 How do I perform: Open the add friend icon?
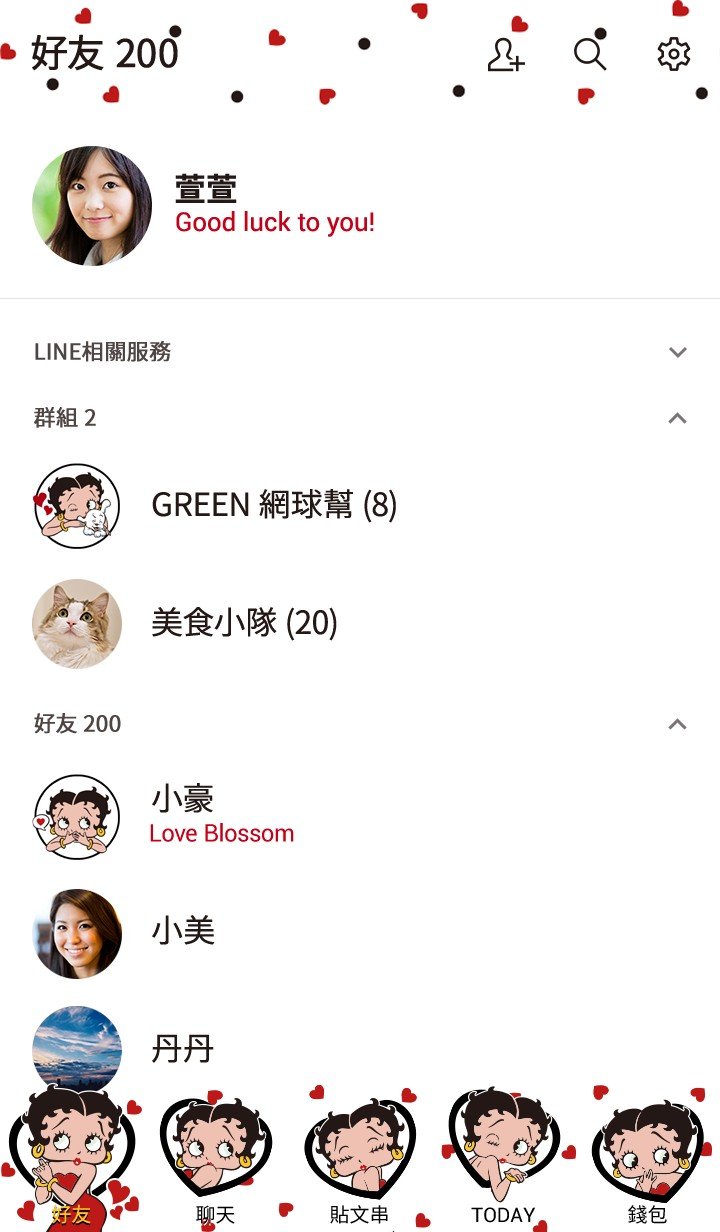(x=506, y=54)
